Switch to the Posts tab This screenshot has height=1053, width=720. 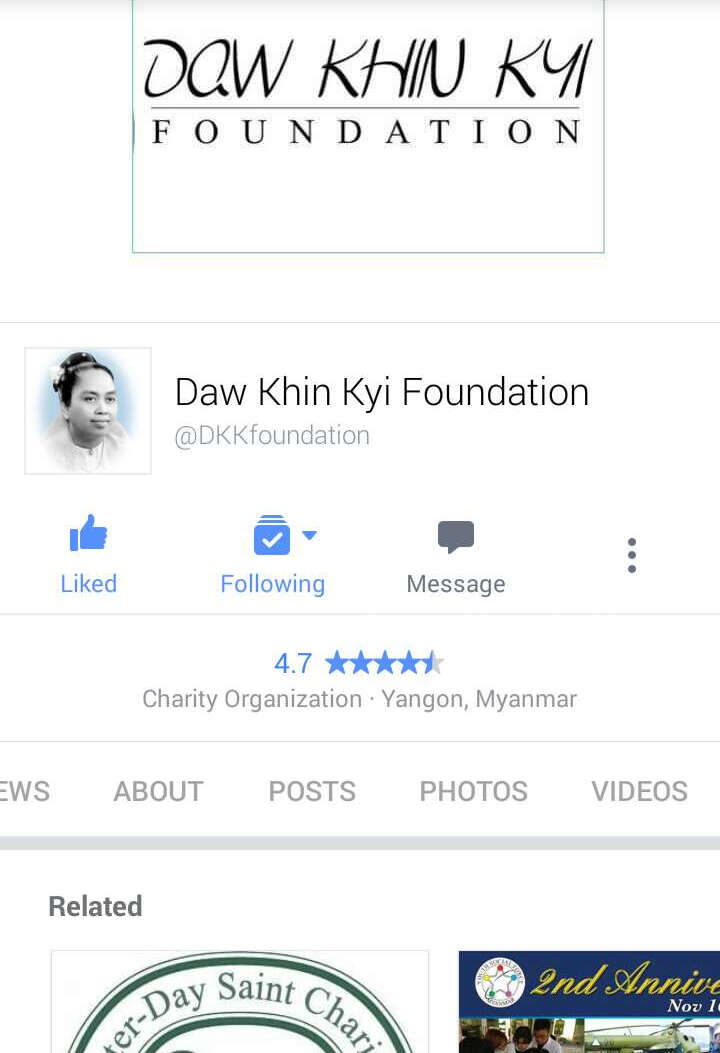point(312,791)
